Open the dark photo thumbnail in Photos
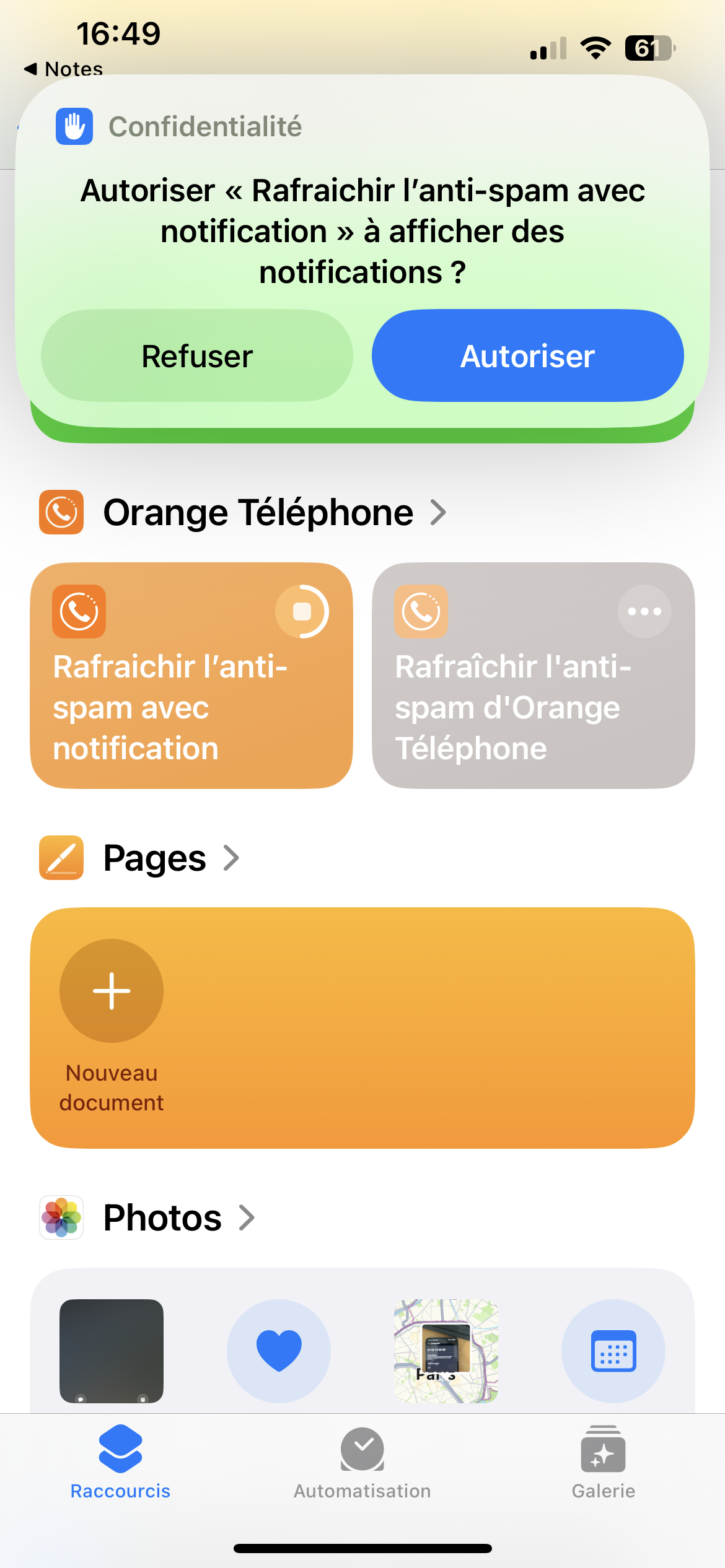Viewport: 725px width, 1568px height. coord(112,1351)
